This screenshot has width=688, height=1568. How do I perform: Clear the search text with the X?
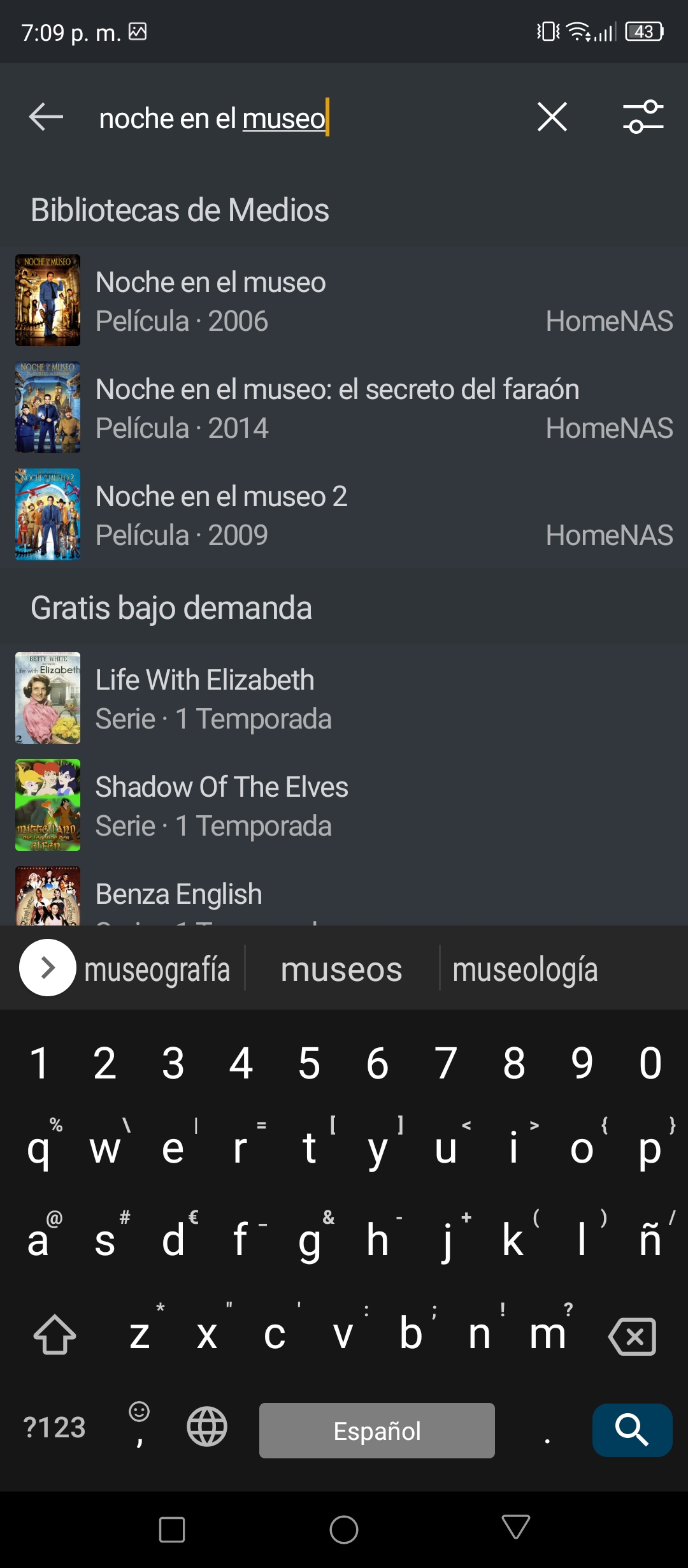pos(552,117)
